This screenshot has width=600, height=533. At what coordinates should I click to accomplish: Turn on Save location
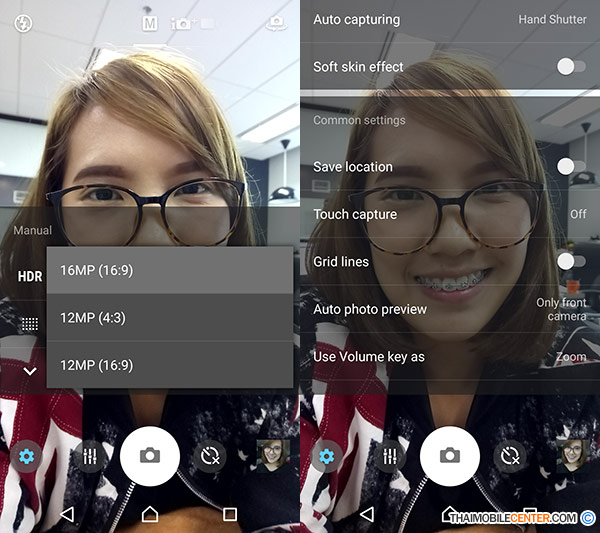pyautogui.click(x=570, y=167)
